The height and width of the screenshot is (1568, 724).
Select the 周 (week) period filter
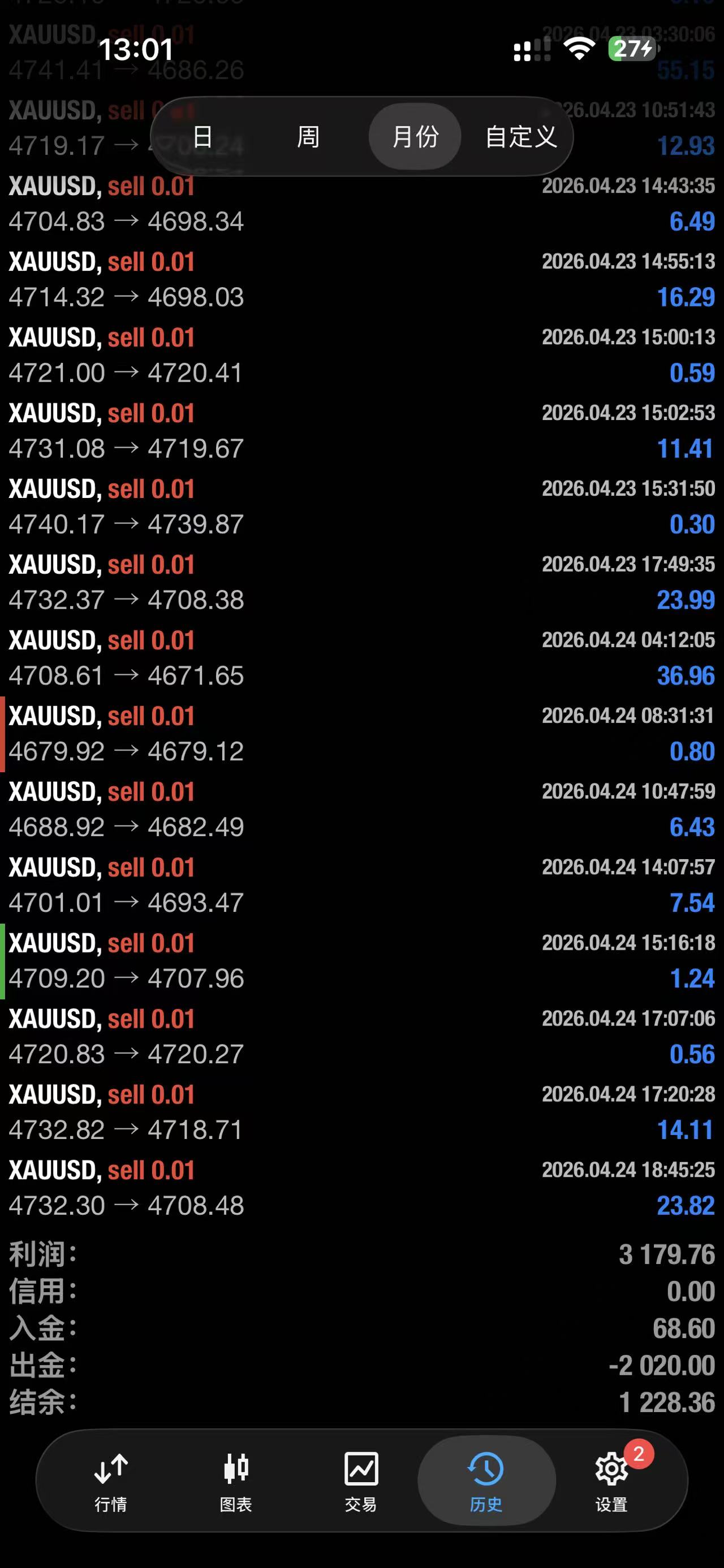click(x=308, y=136)
